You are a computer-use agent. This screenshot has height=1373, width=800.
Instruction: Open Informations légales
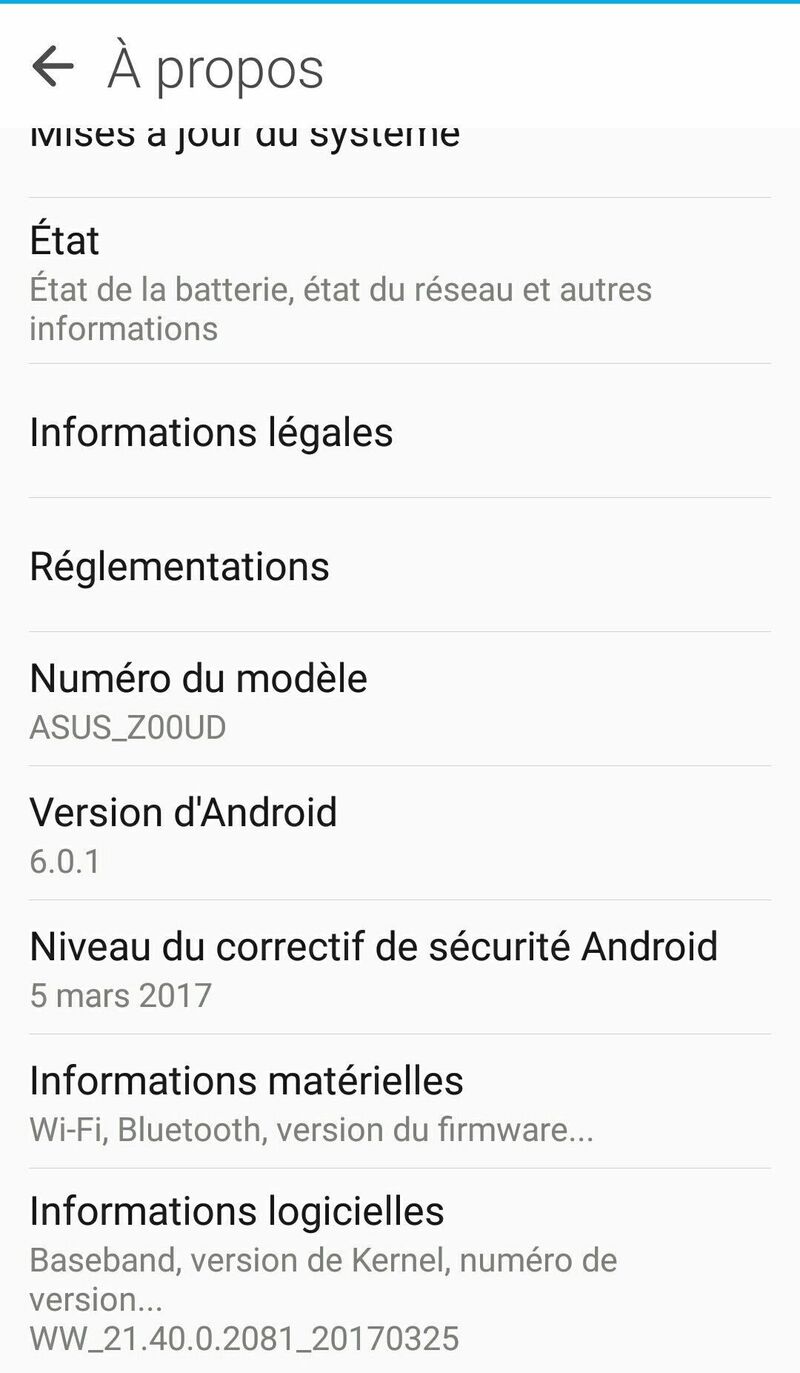click(x=400, y=432)
